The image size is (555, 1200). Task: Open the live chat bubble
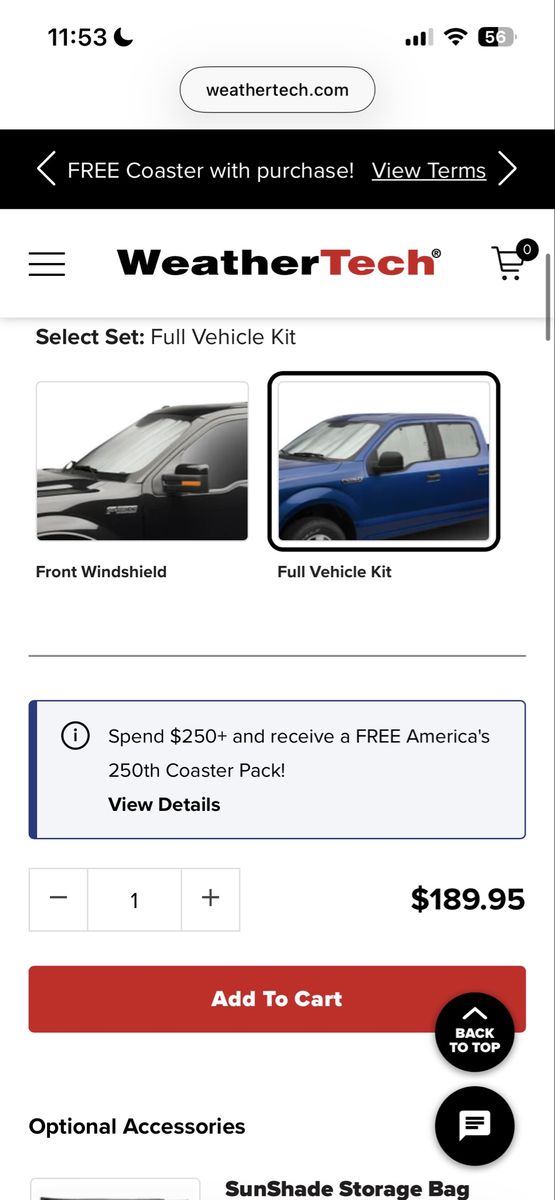point(474,1126)
